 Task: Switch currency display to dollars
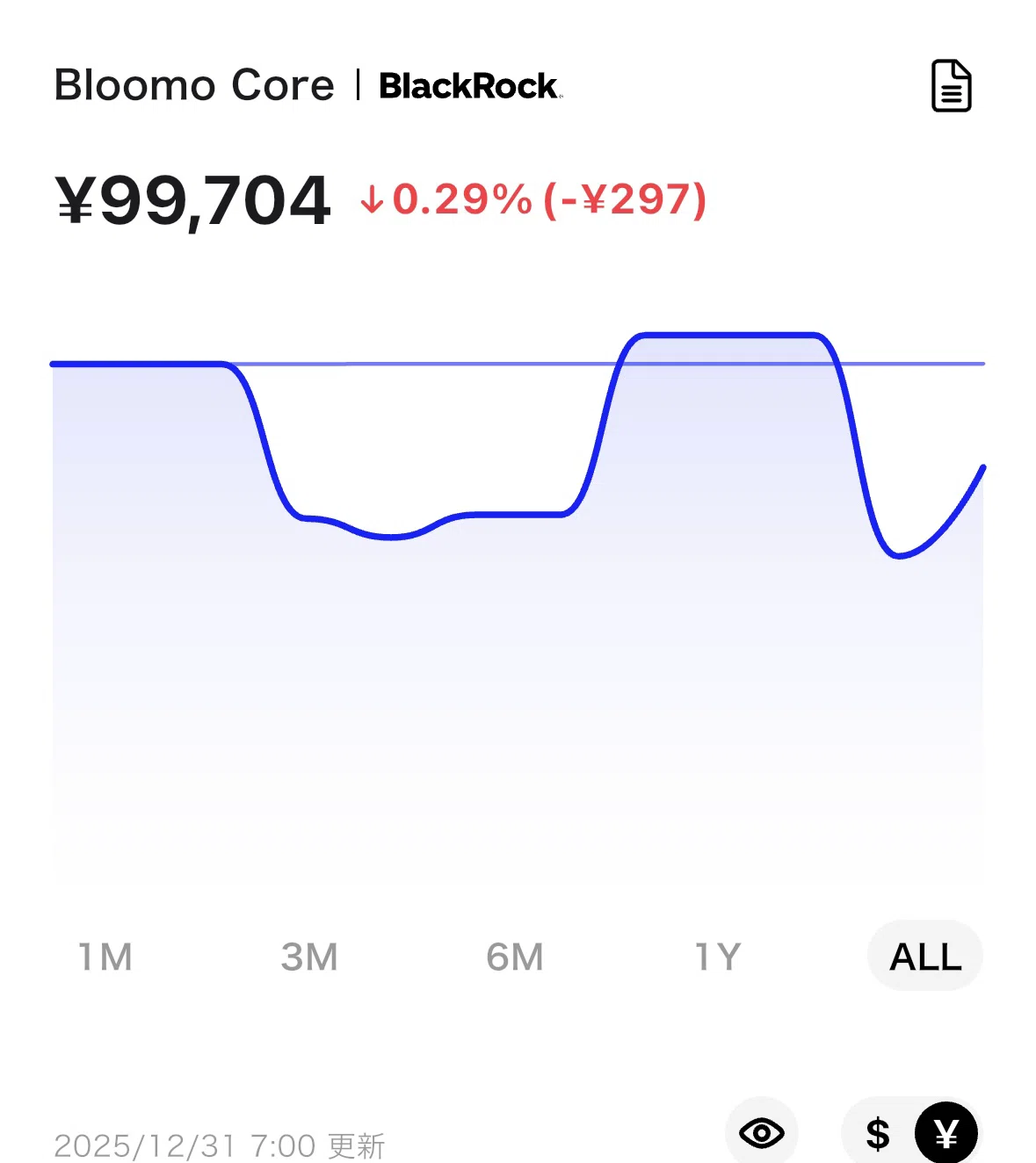coord(877,1134)
